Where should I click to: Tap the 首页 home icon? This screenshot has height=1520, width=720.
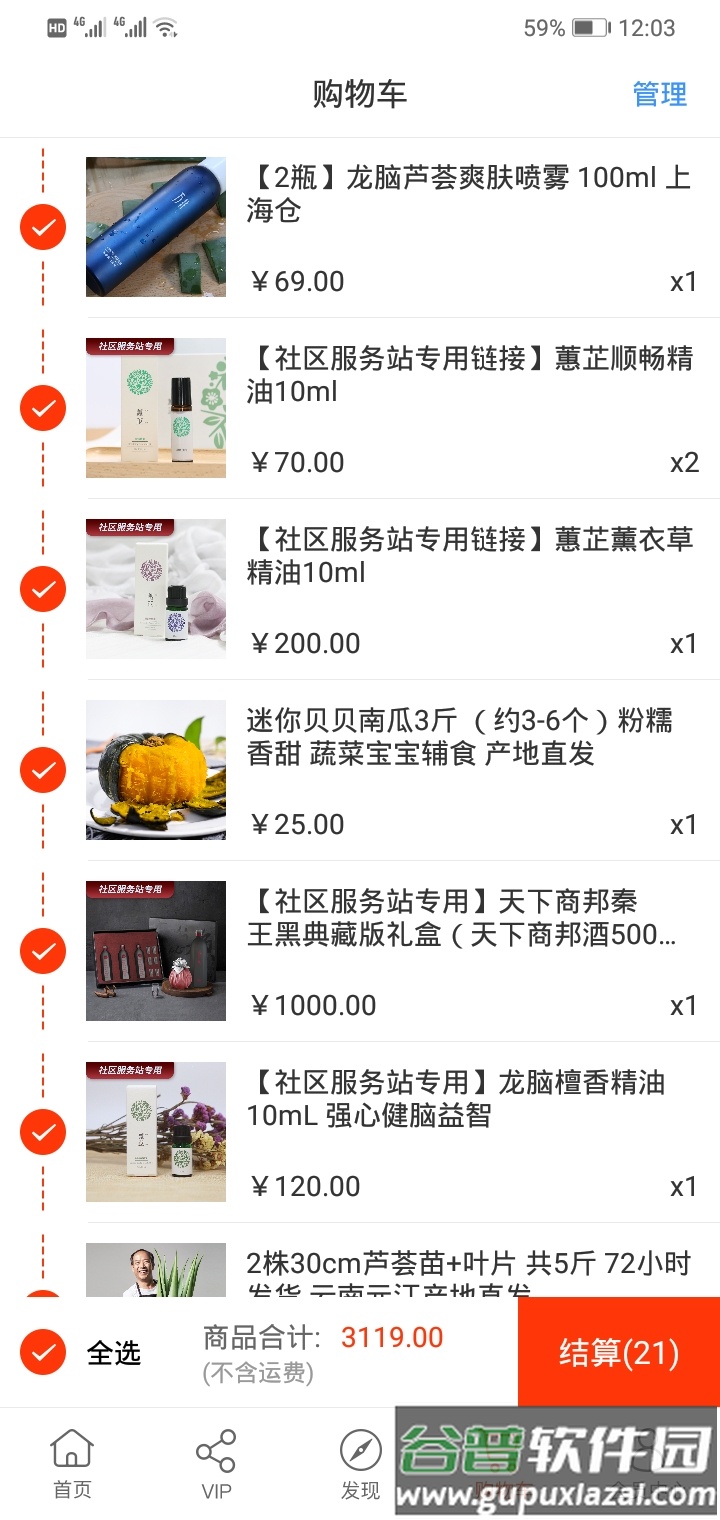click(70, 1462)
